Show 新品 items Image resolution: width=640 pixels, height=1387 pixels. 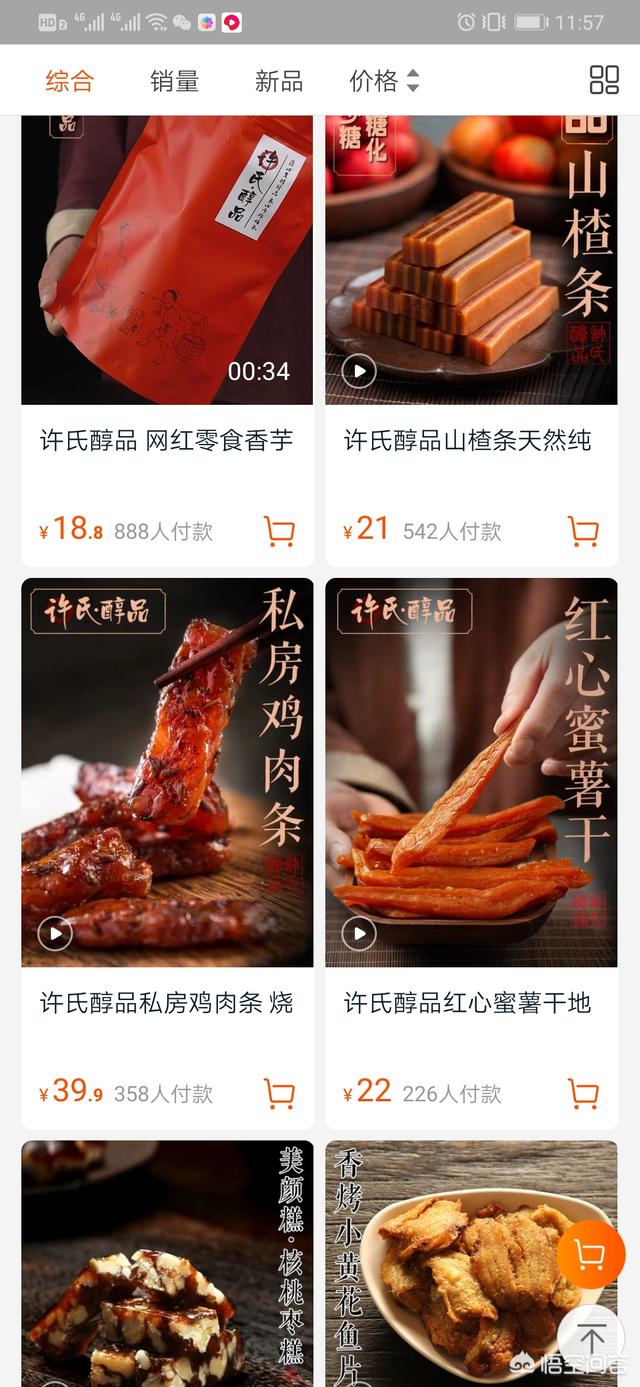click(x=278, y=81)
